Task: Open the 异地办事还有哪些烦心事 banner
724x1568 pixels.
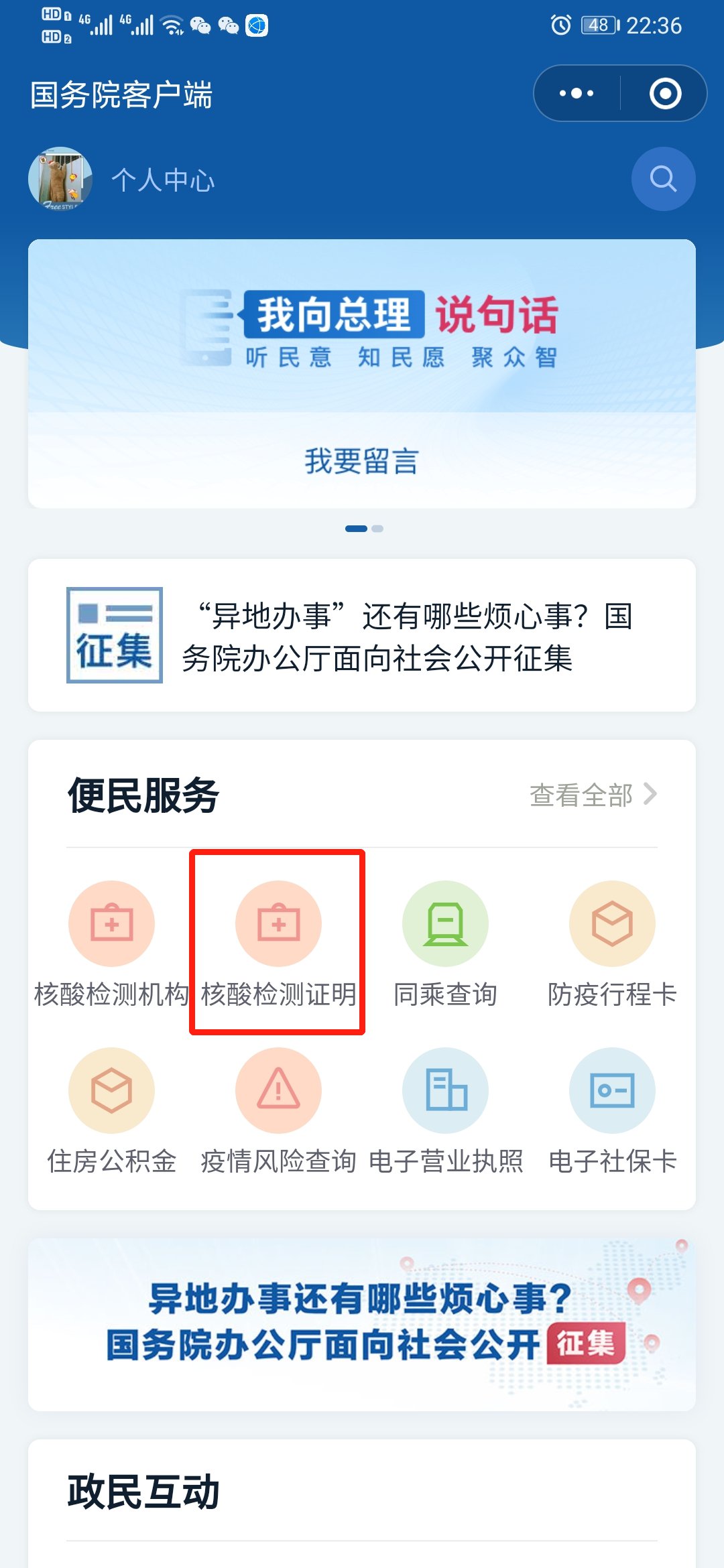Action: pyautogui.click(x=362, y=1324)
